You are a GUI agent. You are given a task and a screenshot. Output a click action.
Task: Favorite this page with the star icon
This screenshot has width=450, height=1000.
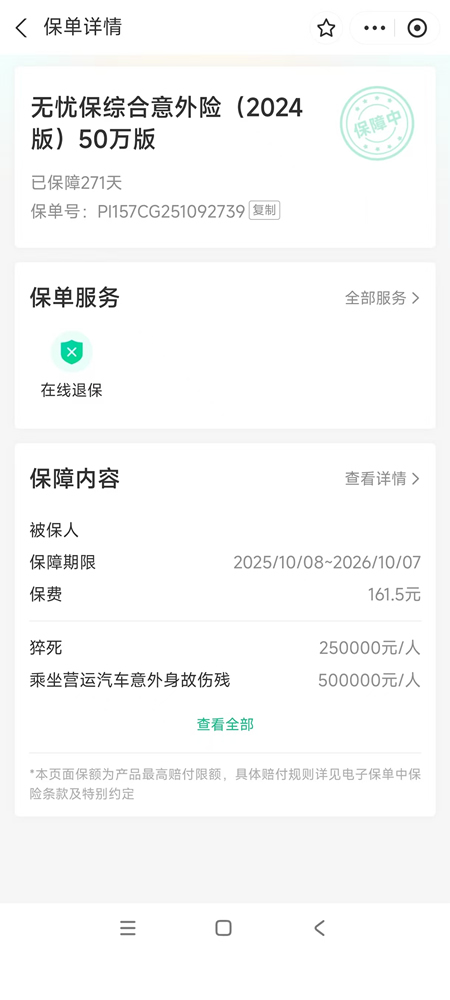point(326,28)
